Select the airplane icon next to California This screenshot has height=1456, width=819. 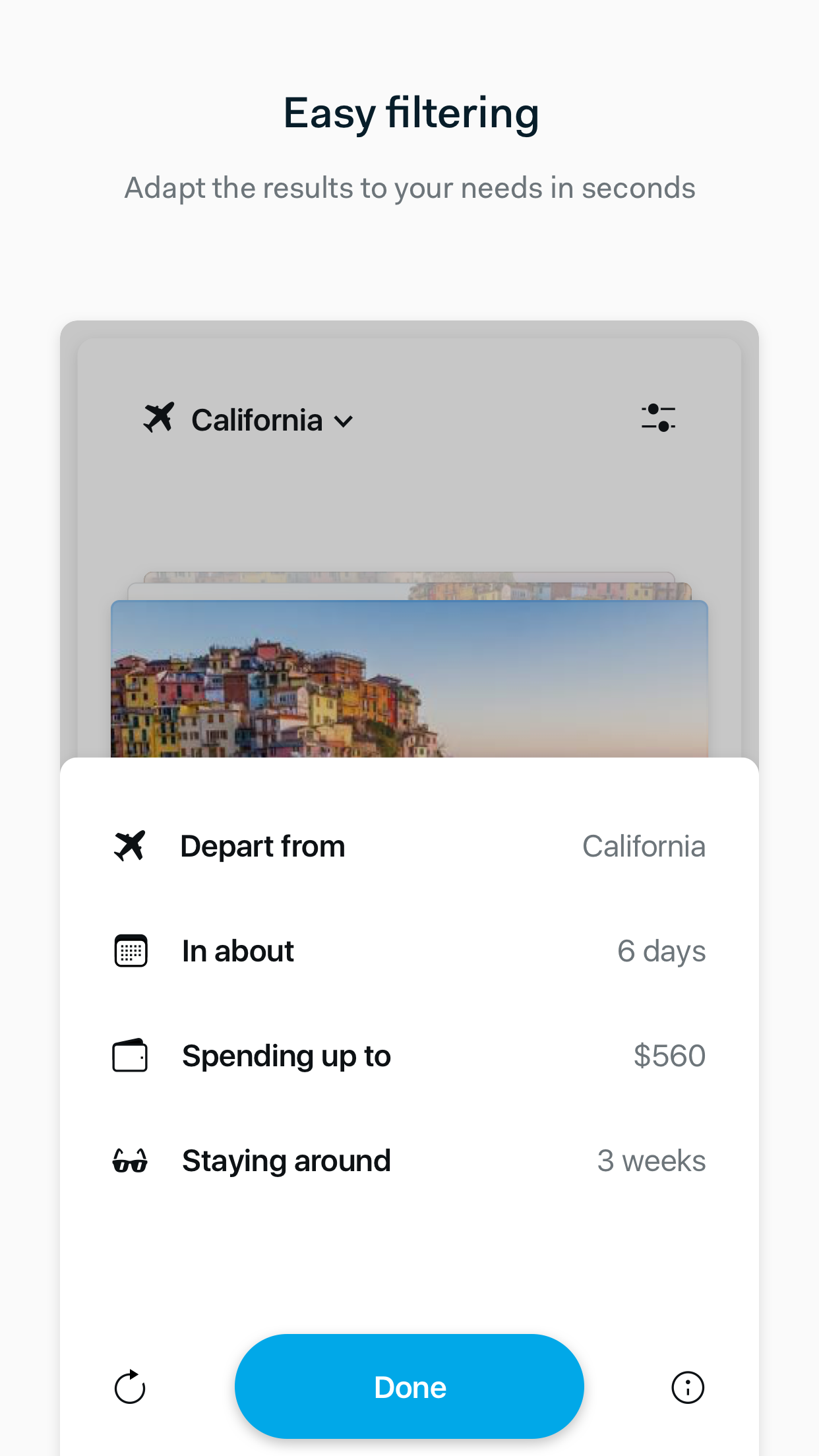coord(159,418)
